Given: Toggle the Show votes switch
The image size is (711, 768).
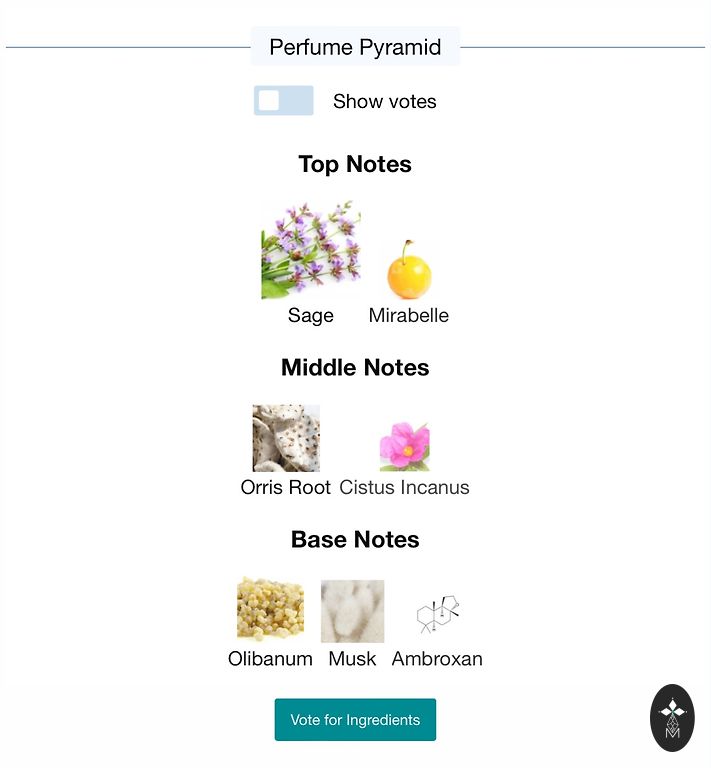Looking at the screenshot, I should click(x=283, y=101).
